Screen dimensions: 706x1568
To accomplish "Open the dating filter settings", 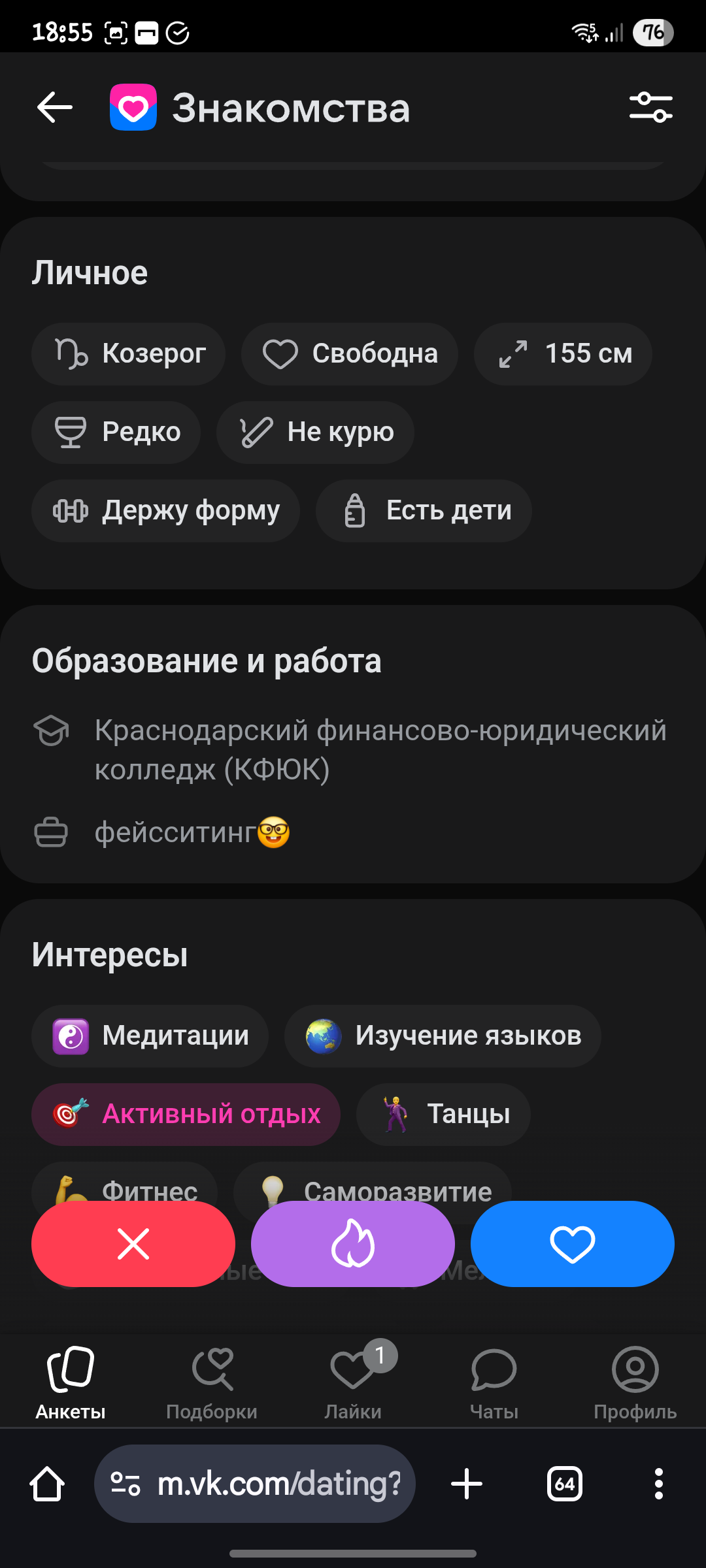I will click(650, 107).
